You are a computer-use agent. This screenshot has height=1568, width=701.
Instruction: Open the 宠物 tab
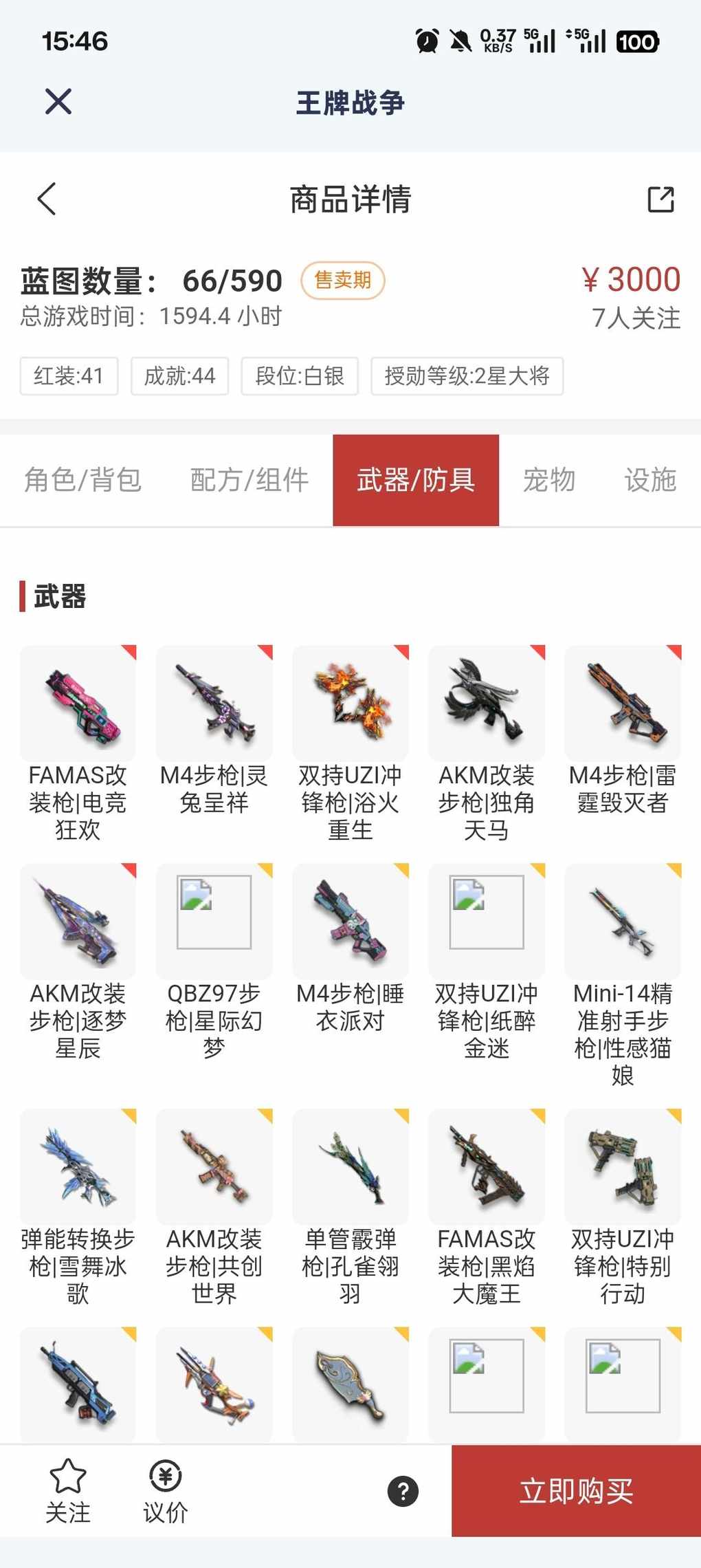pos(548,480)
